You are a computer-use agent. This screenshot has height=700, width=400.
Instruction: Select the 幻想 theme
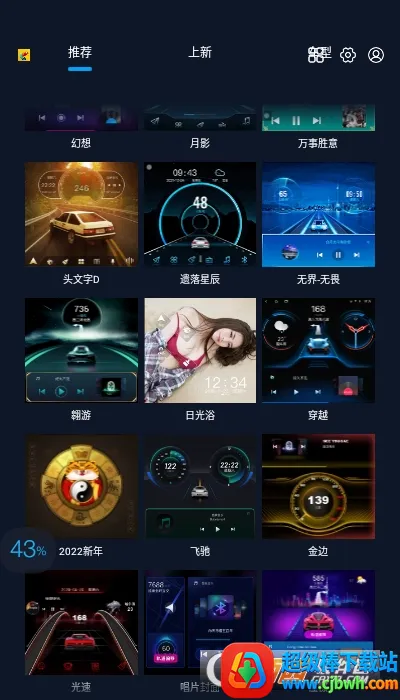[81, 118]
